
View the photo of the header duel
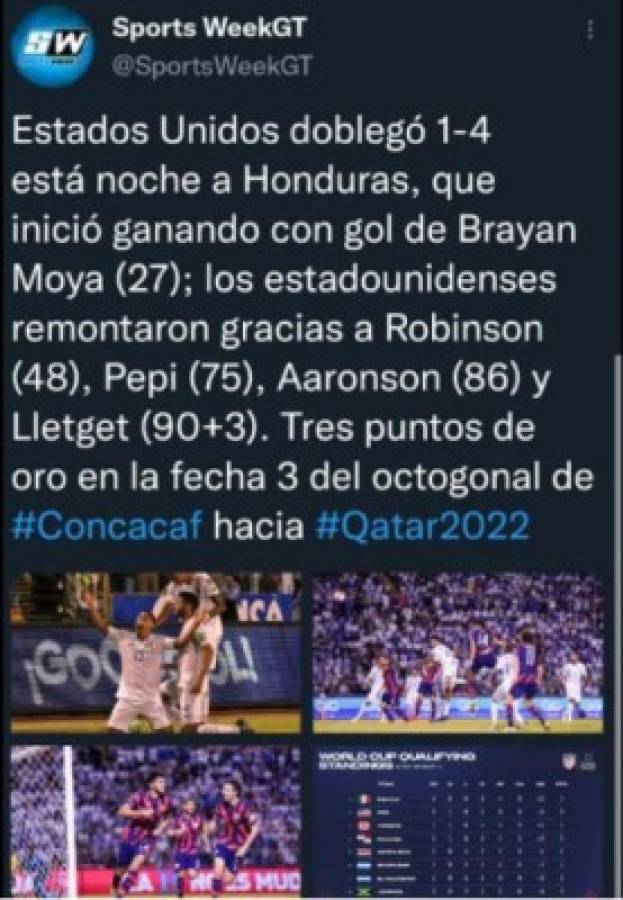click(x=458, y=653)
